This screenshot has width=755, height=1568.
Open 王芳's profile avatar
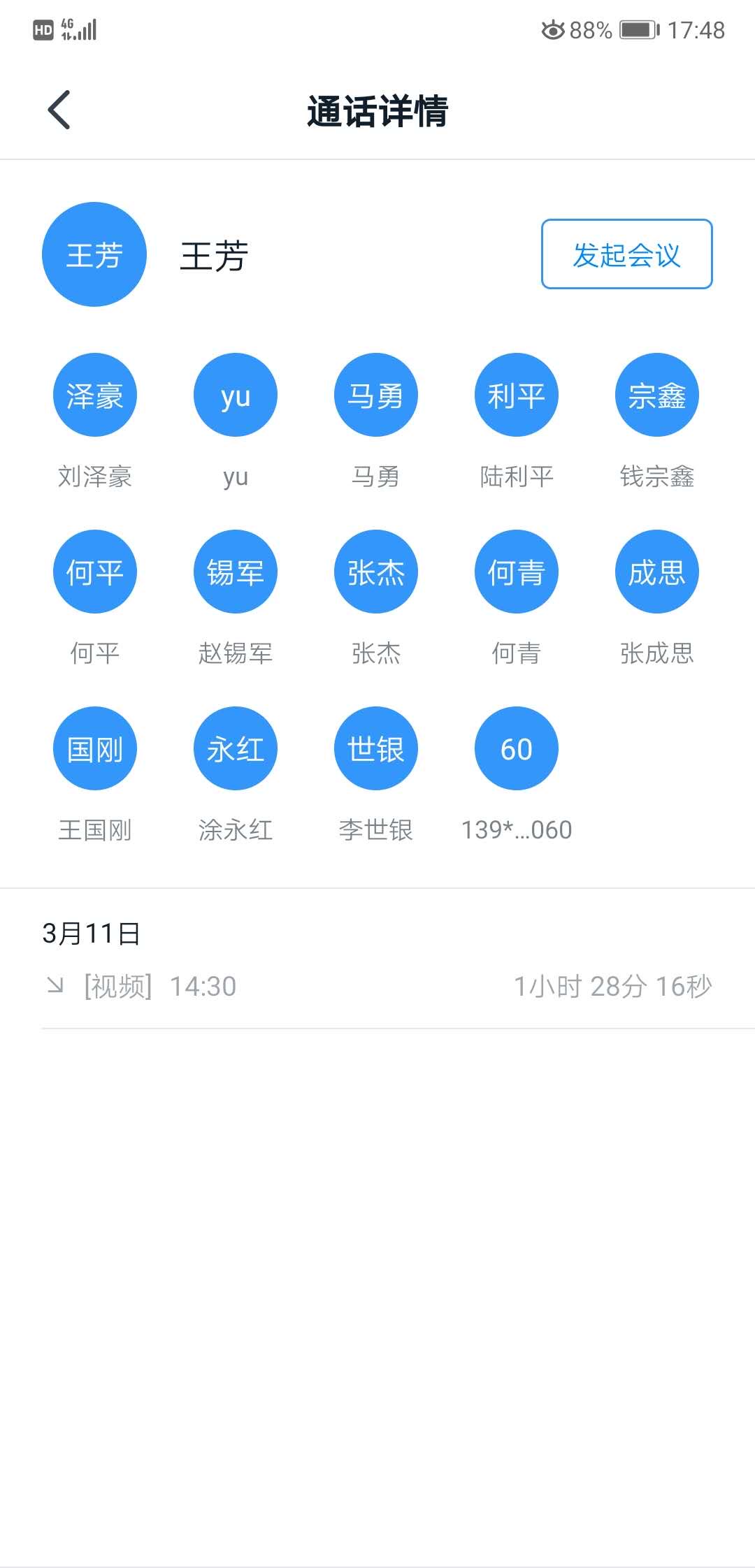point(94,254)
